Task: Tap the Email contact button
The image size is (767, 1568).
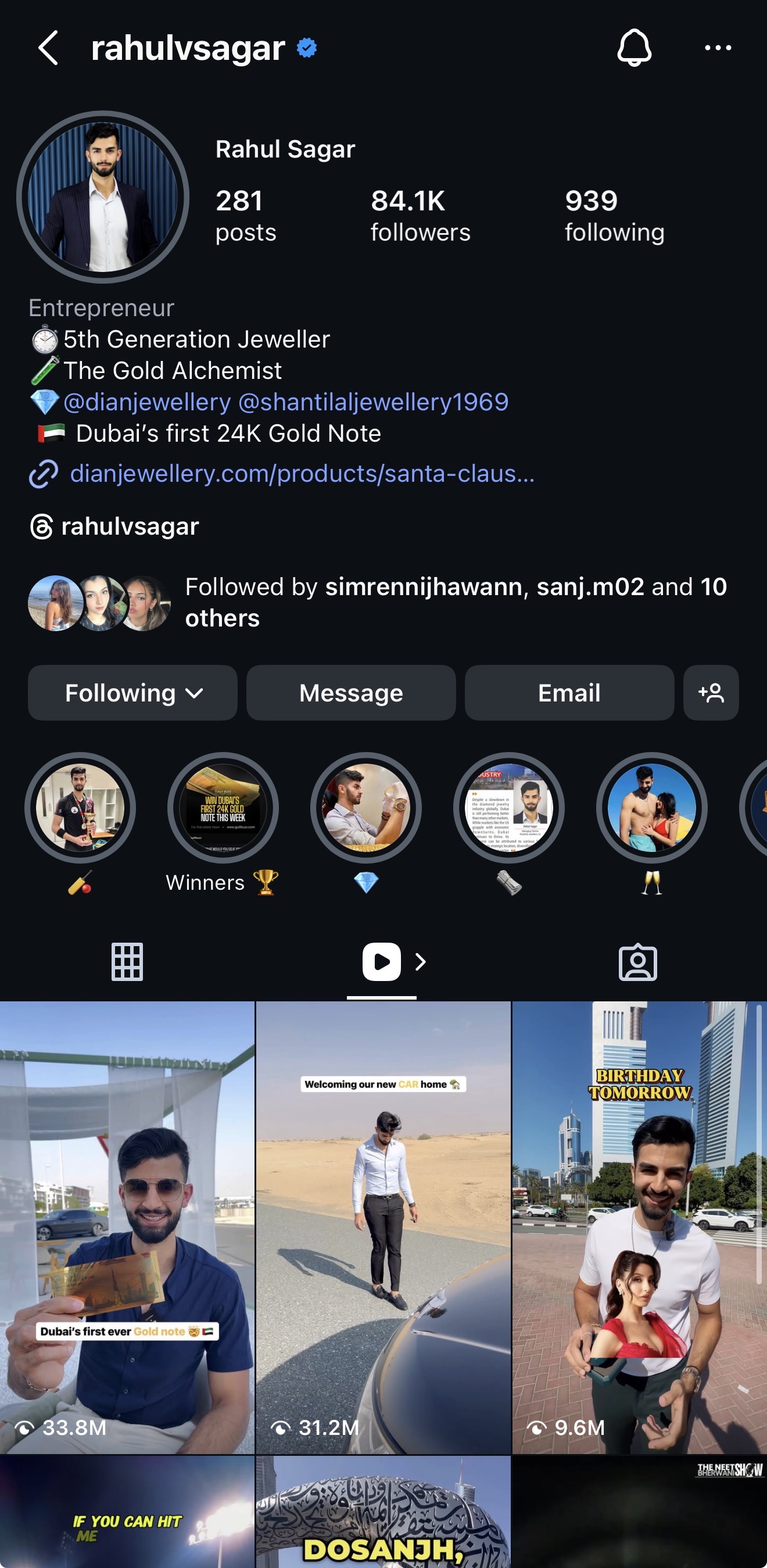Action: 569,693
